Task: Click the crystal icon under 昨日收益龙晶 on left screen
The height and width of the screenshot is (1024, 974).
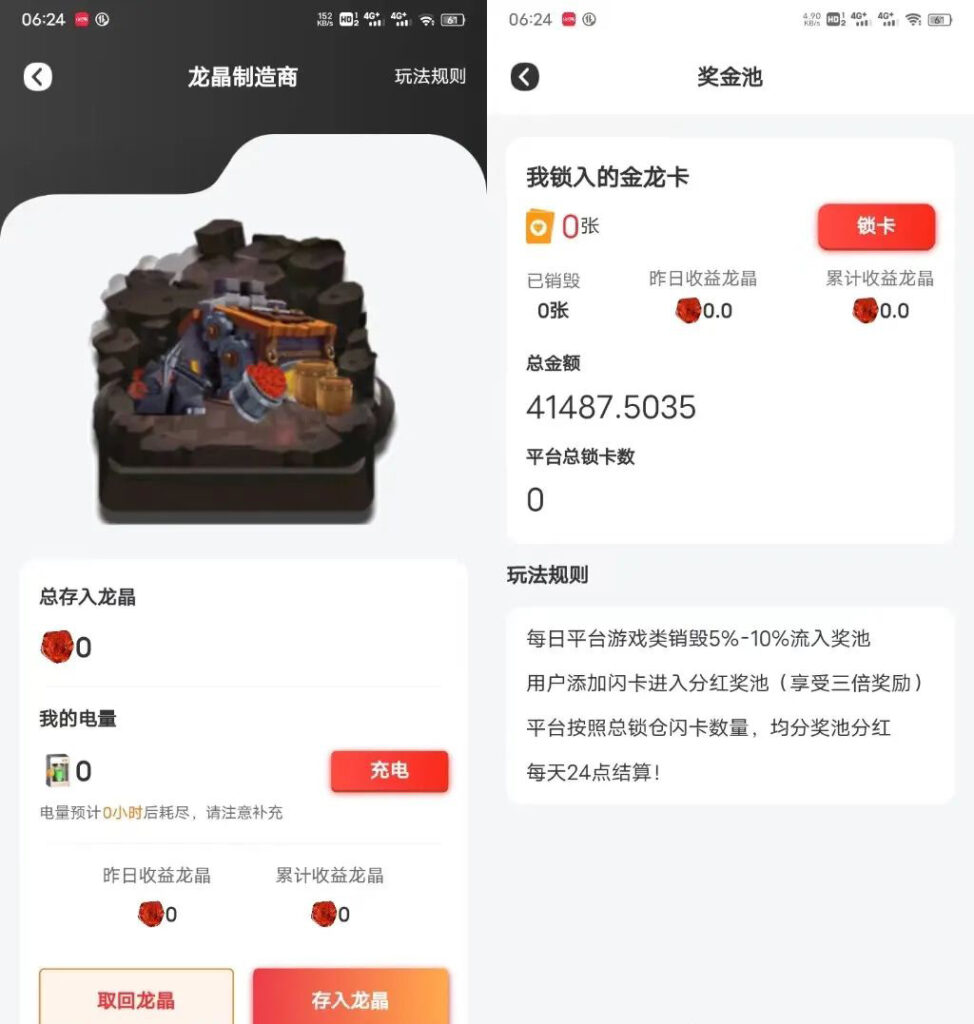Action: coord(150,912)
